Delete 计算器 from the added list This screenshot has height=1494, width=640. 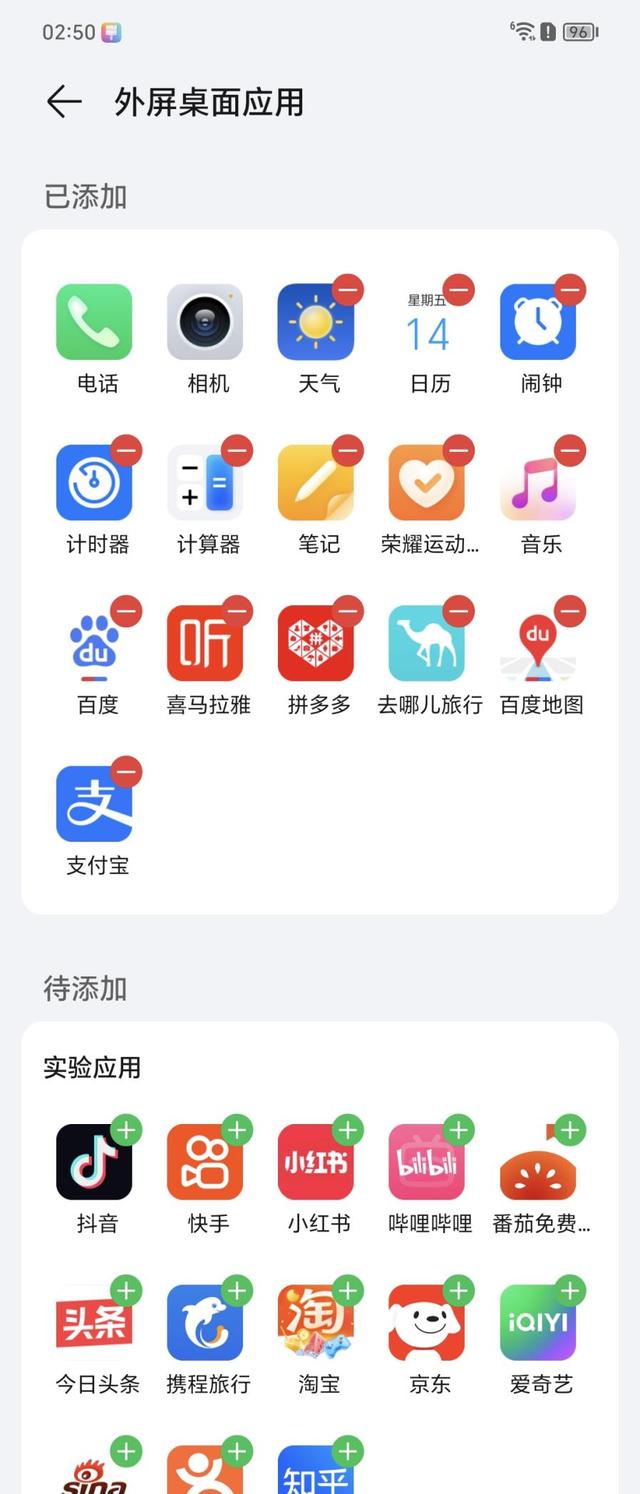click(x=238, y=452)
